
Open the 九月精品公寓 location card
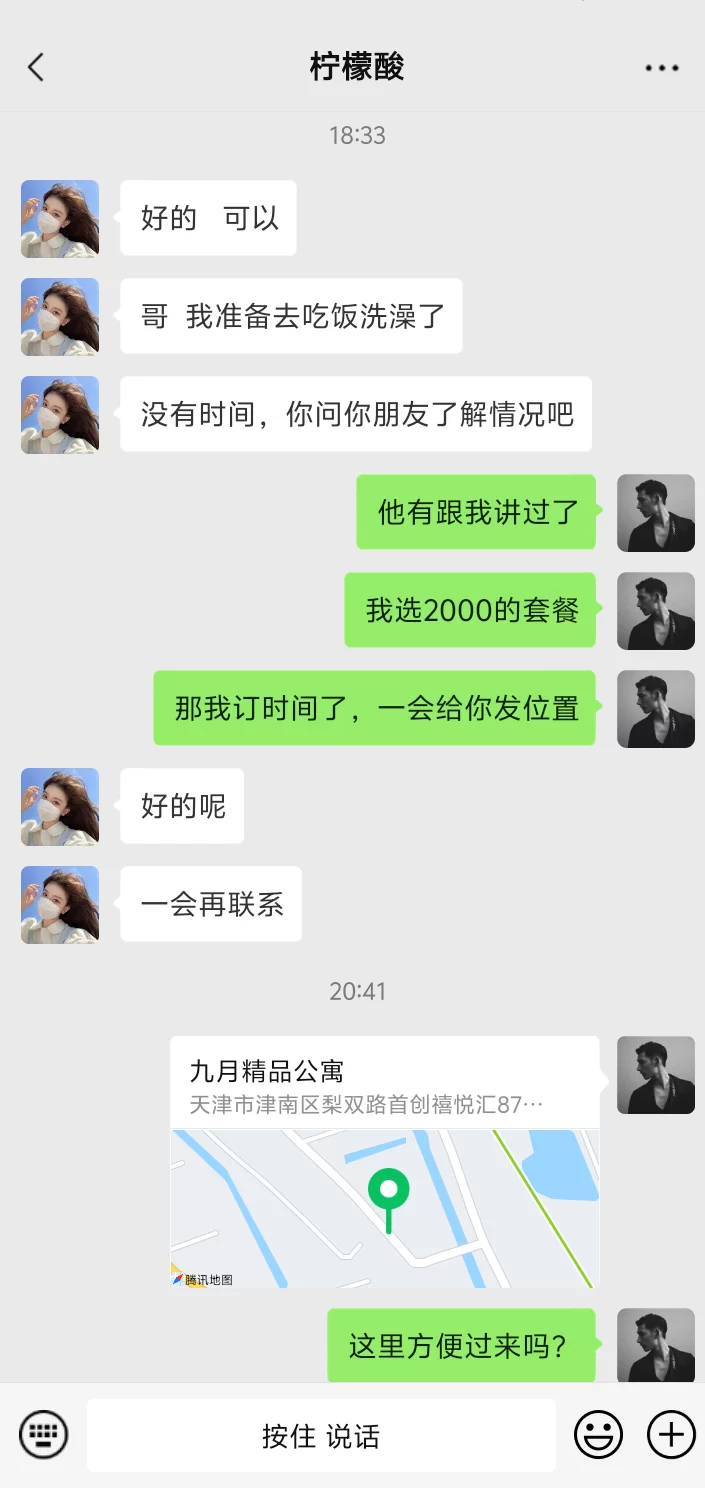[x=385, y=1162]
